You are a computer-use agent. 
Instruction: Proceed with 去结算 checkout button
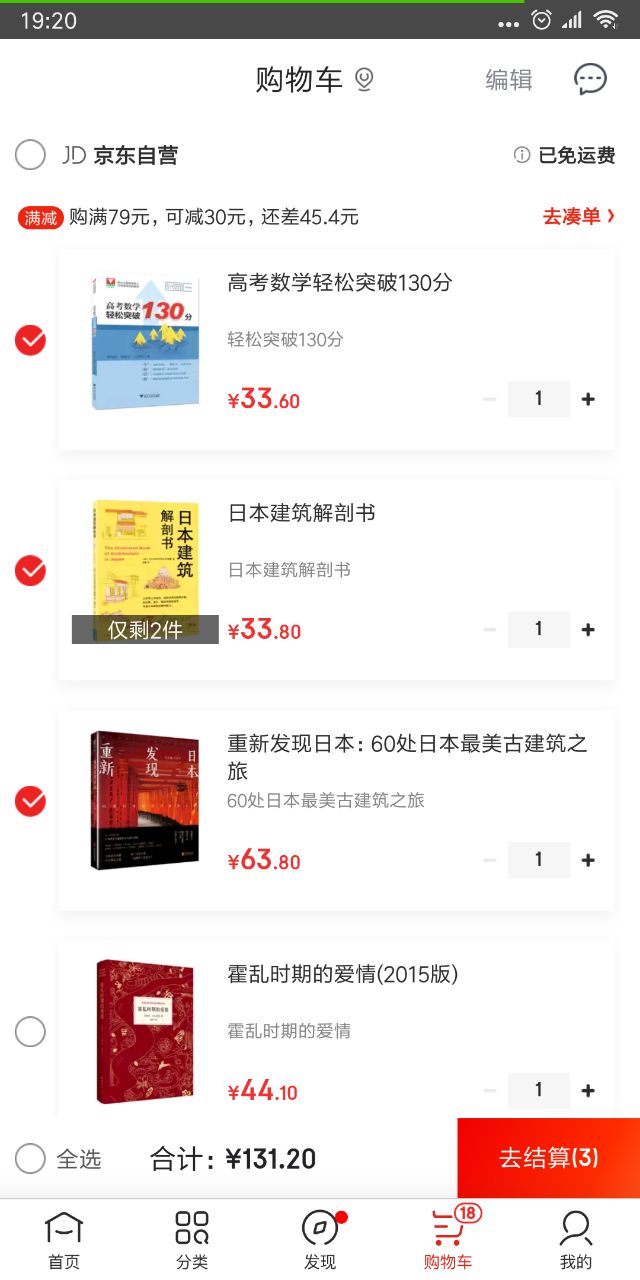tap(548, 1158)
